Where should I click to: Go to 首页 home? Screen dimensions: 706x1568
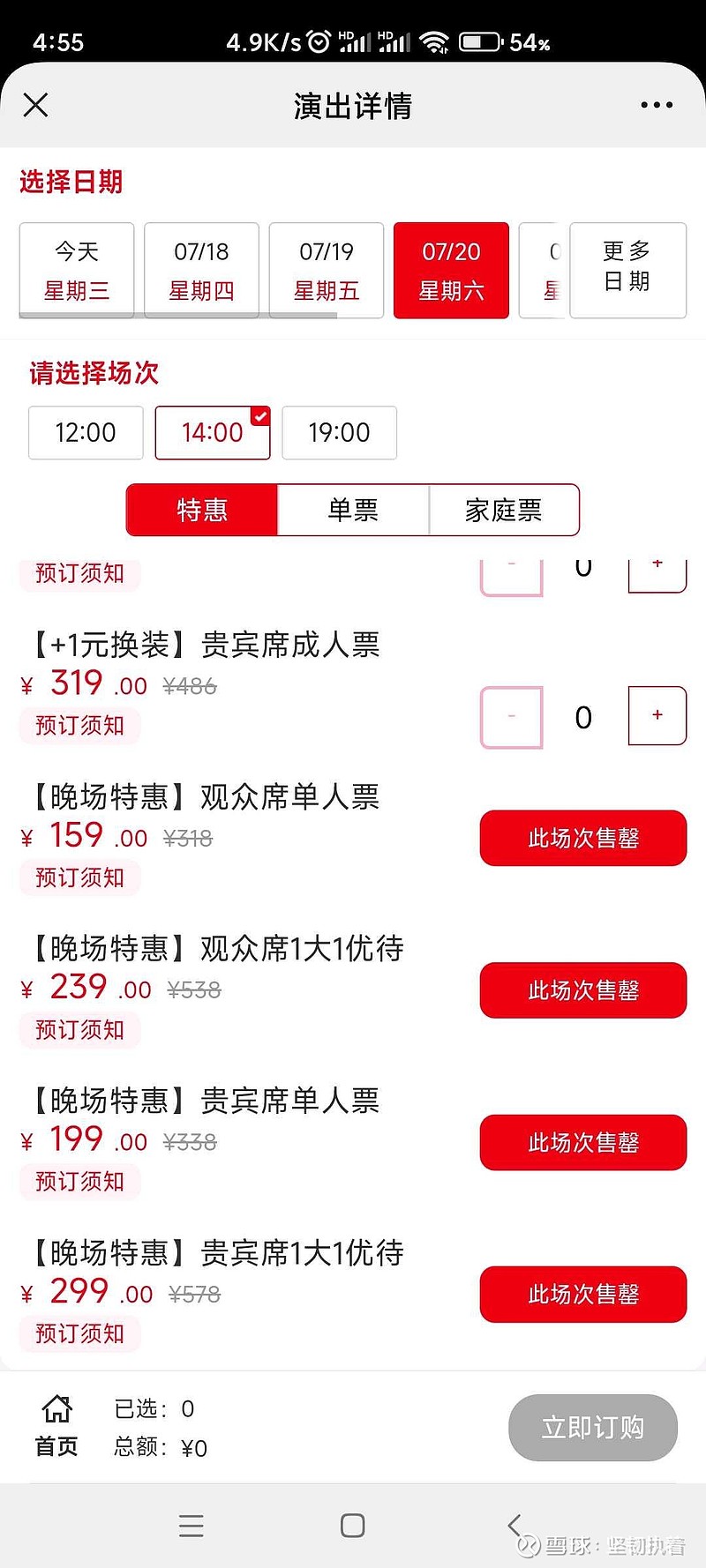click(56, 1426)
